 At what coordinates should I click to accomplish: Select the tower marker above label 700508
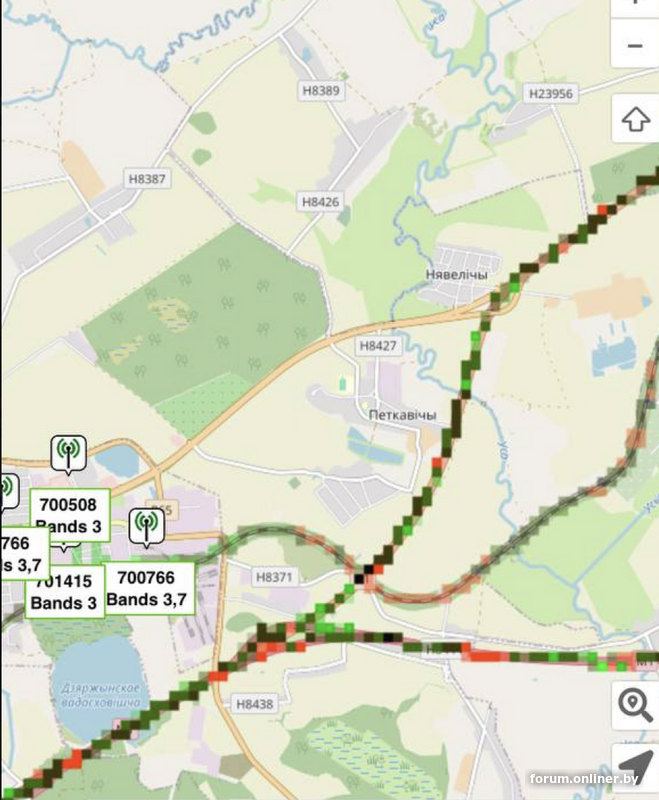click(68, 453)
